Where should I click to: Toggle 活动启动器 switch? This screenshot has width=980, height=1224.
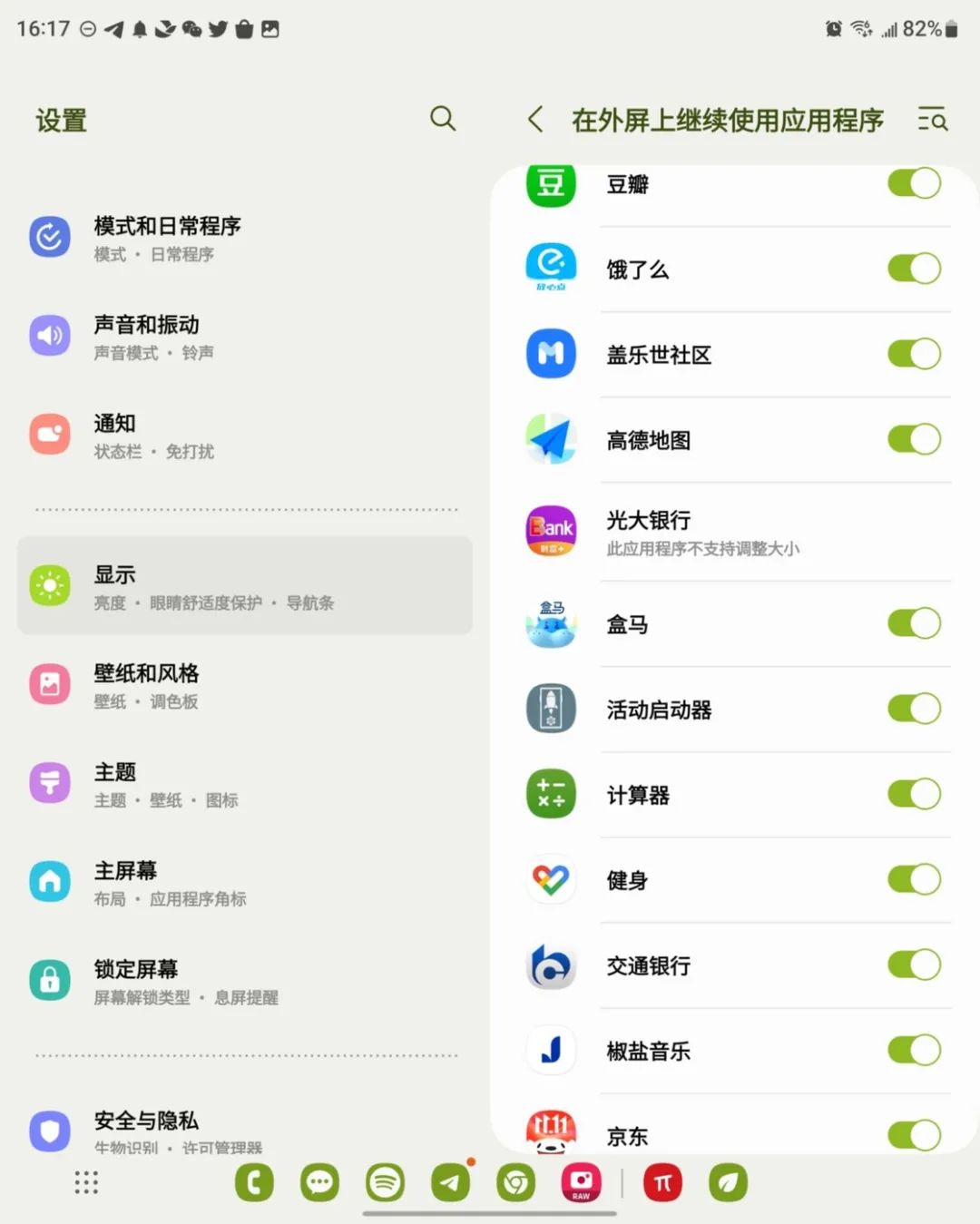tap(914, 709)
